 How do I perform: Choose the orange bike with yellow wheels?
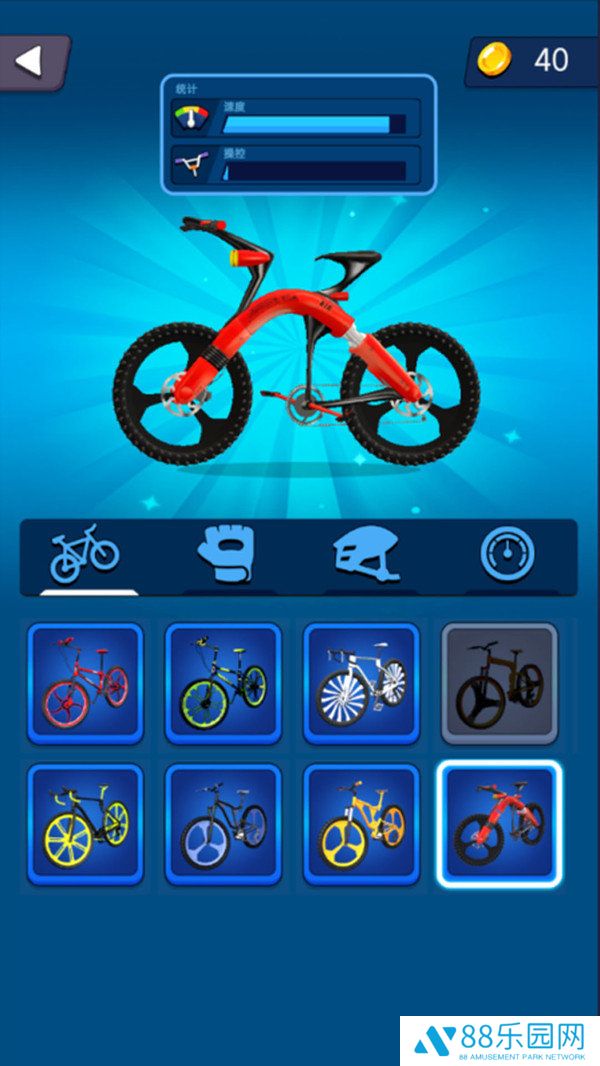tap(361, 825)
